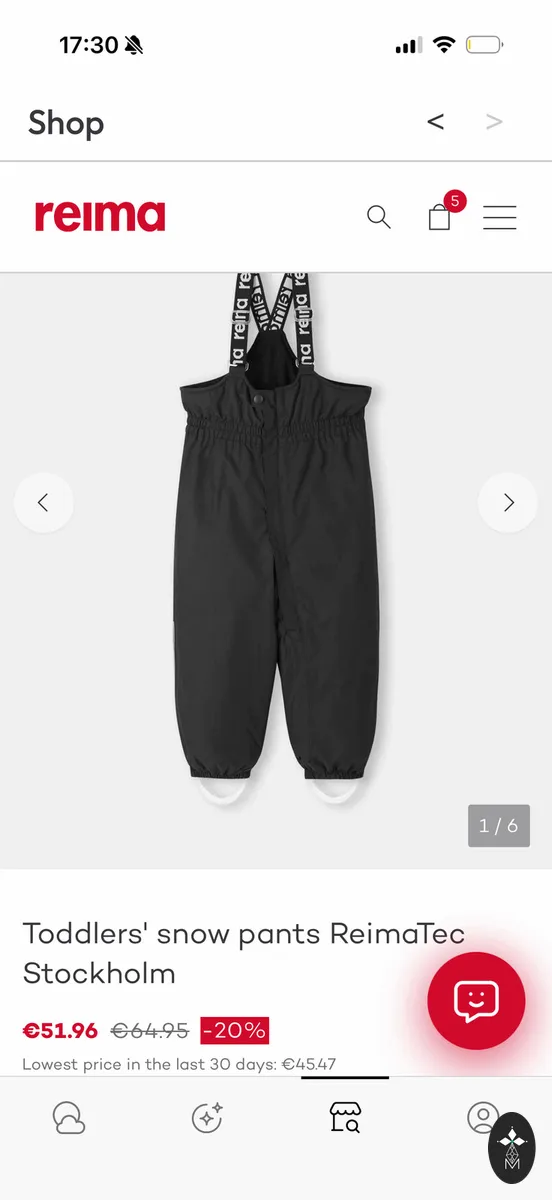552x1200 pixels.
Task: Open the shopping bag with 5 items
Action: point(443,212)
